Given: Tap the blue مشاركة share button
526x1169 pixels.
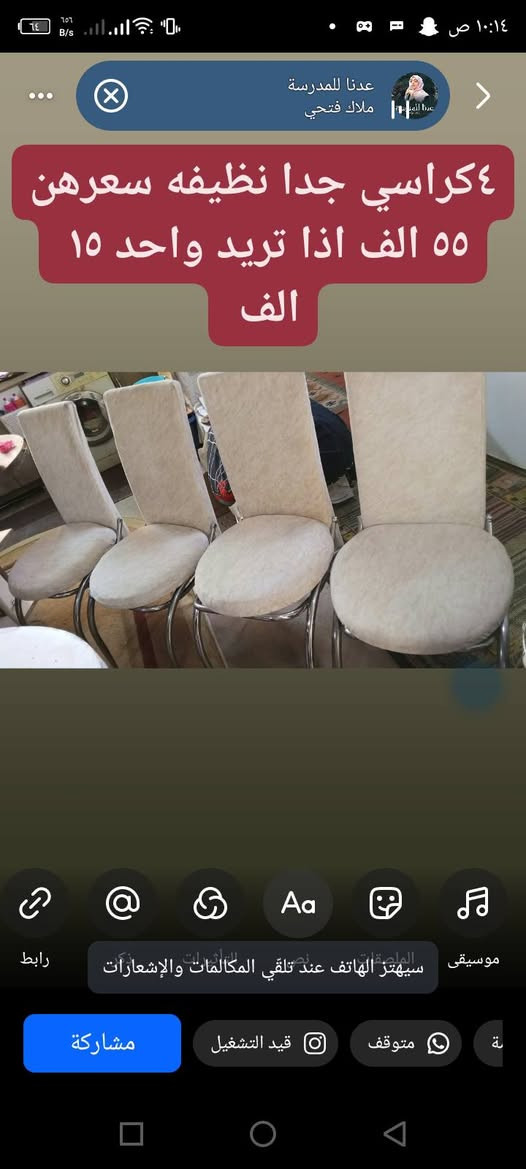Looking at the screenshot, I should [102, 1043].
